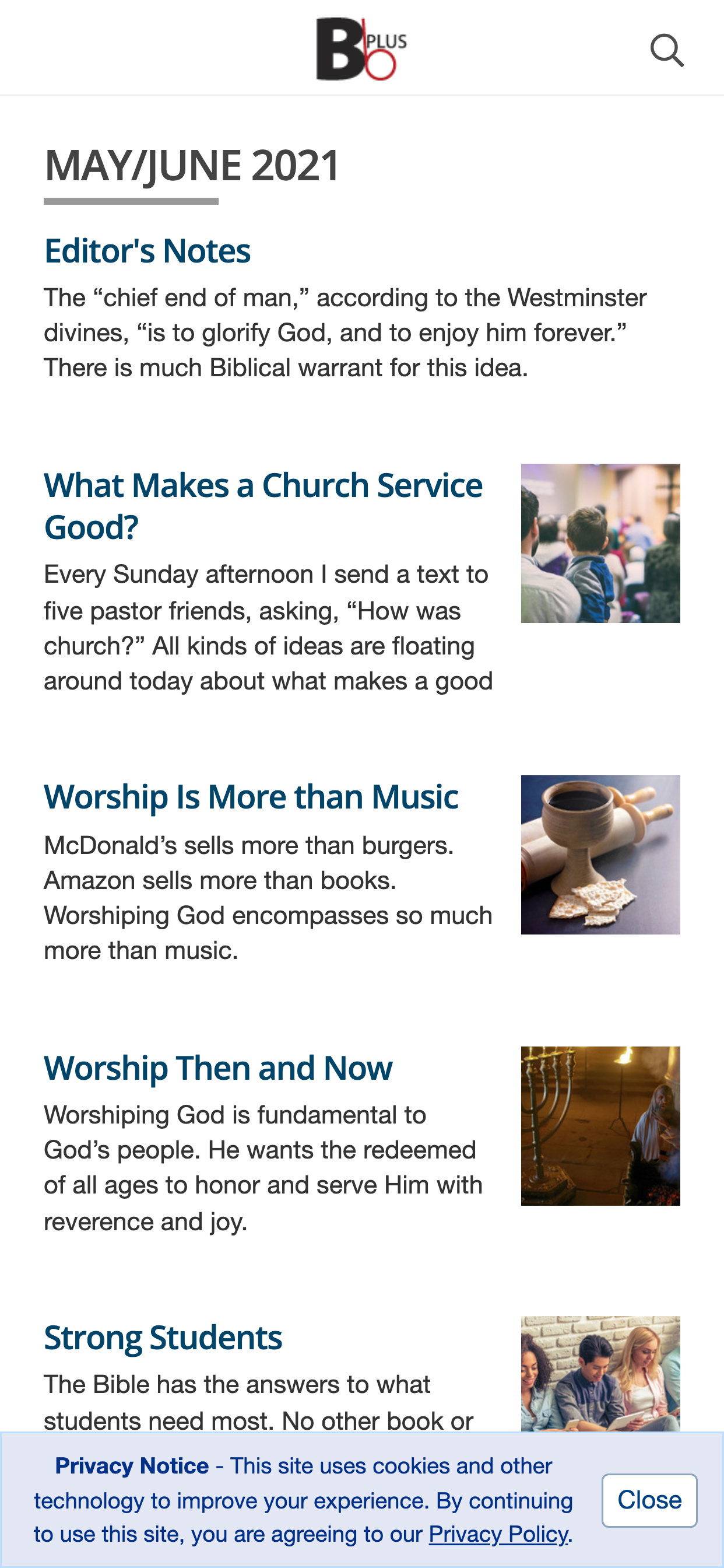Tap the chalice and scroll thumbnail
The width and height of the screenshot is (724, 1568).
click(x=600, y=855)
